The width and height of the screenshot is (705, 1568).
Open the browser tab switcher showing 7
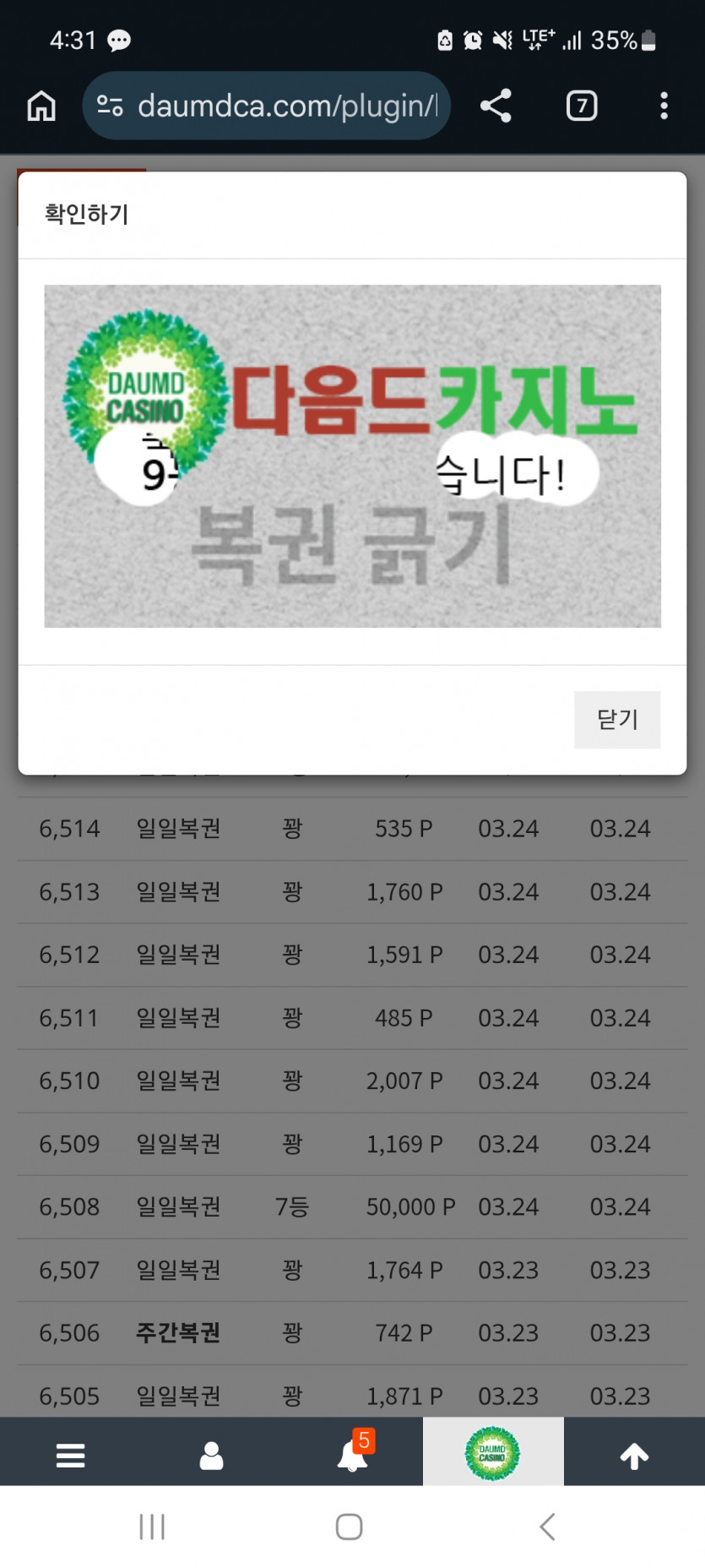click(581, 106)
